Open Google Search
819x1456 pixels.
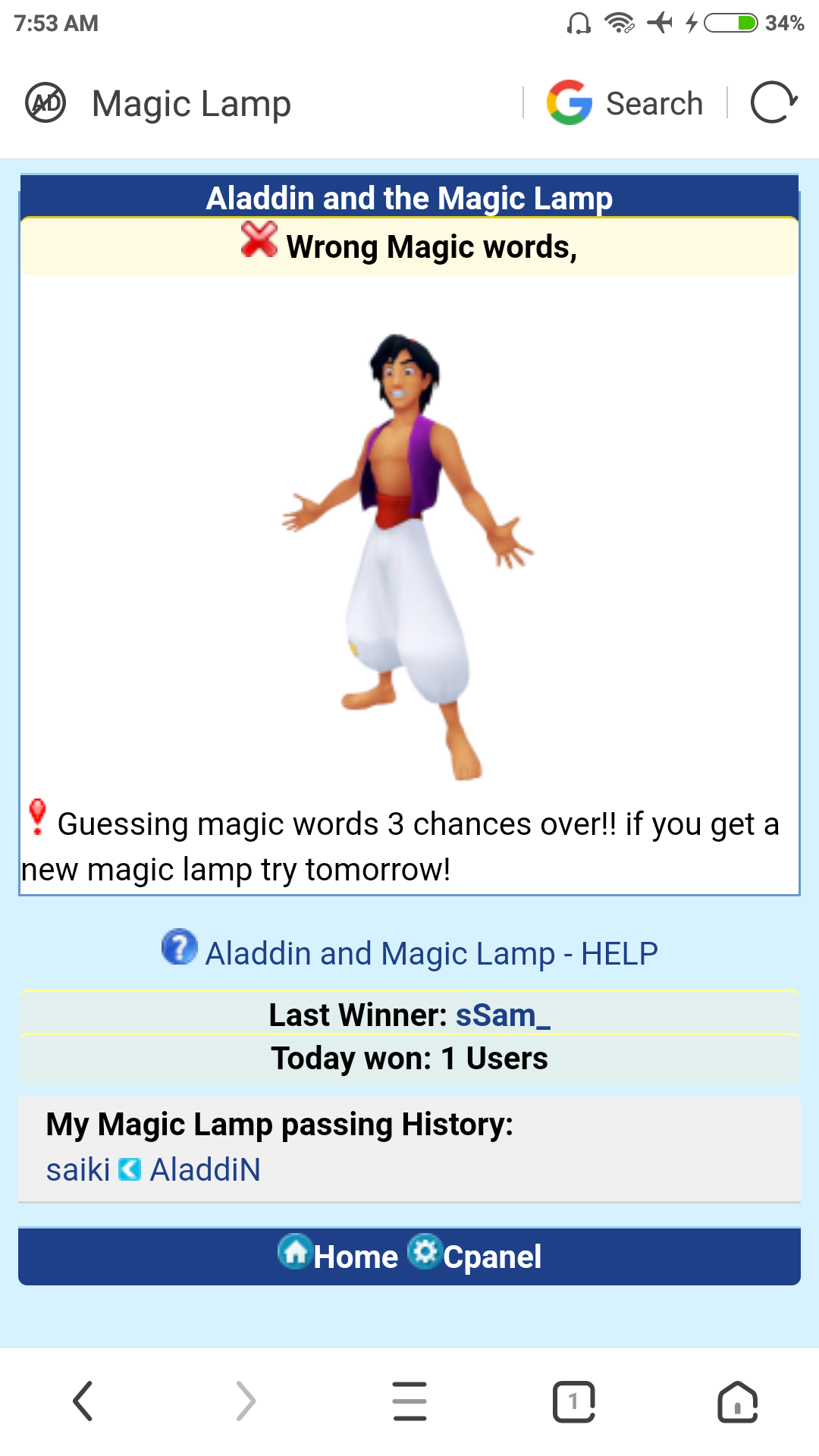pyautogui.click(x=626, y=103)
